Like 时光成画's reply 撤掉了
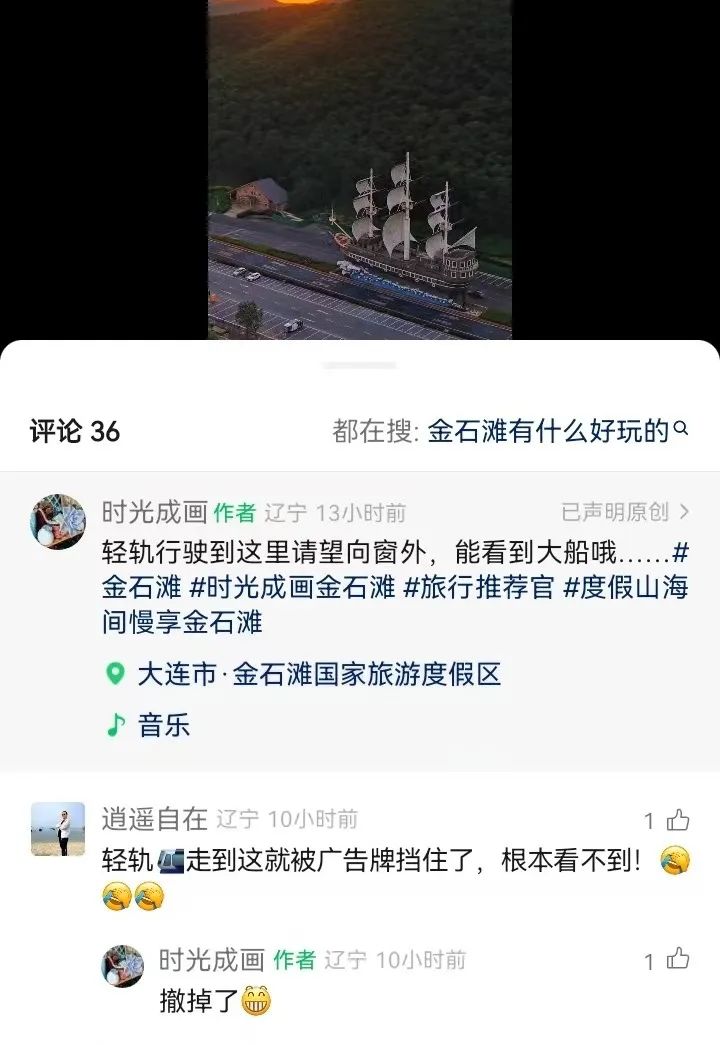The image size is (720, 1045). point(678,960)
